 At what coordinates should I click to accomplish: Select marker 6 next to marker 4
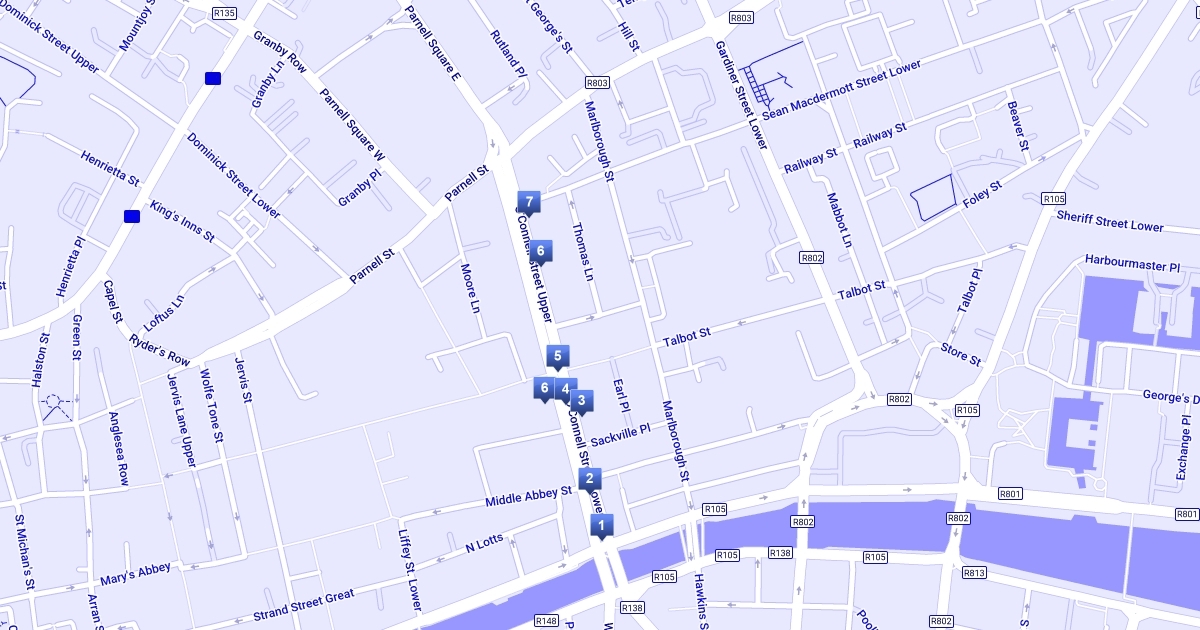click(544, 388)
